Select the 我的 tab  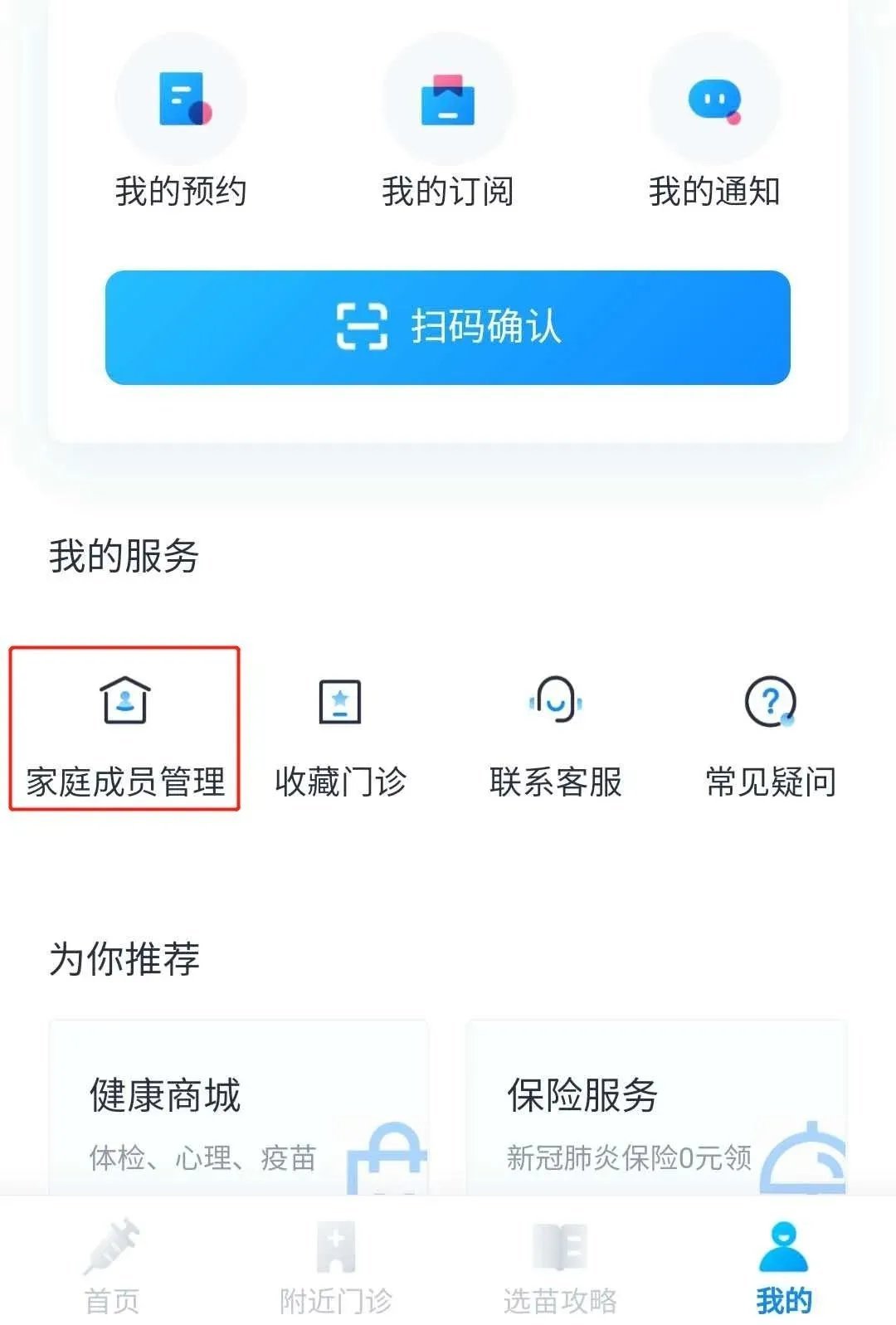pyautogui.click(x=784, y=1267)
